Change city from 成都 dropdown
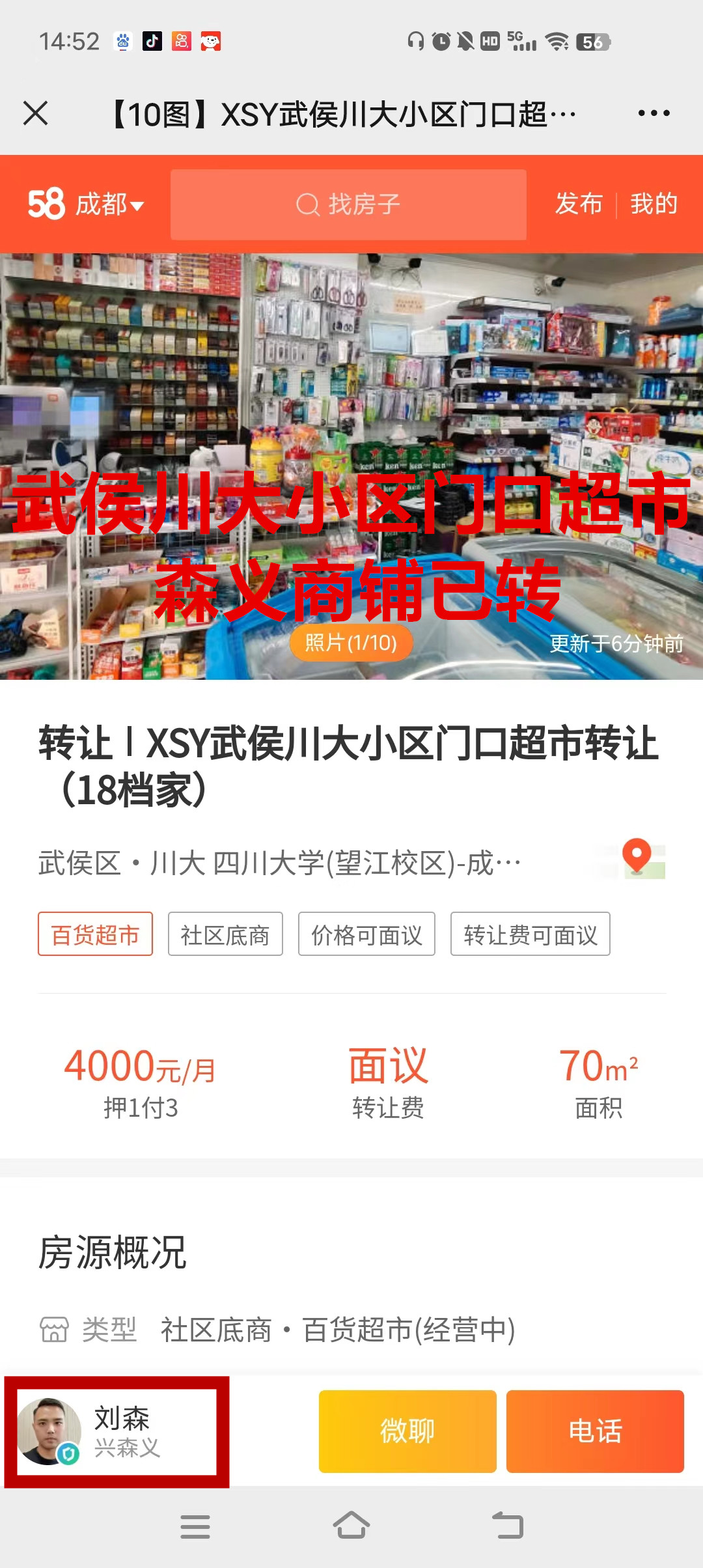The width and height of the screenshot is (703, 1568). (x=108, y=204)
